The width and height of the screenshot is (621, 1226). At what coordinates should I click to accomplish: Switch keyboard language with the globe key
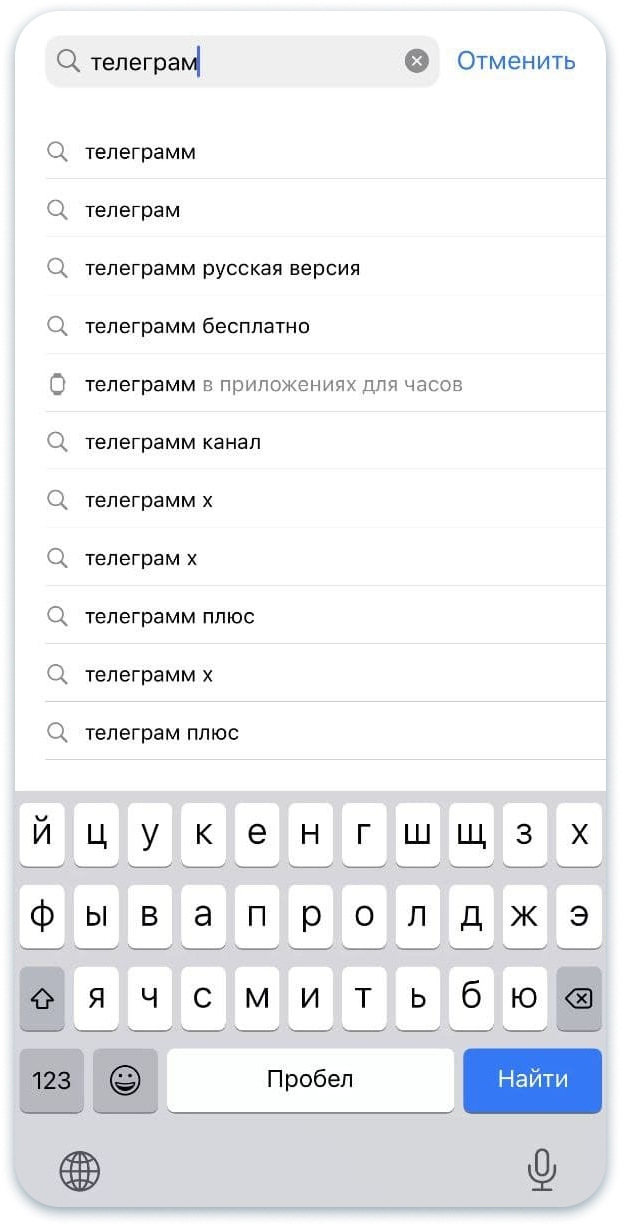[80, 1170]
